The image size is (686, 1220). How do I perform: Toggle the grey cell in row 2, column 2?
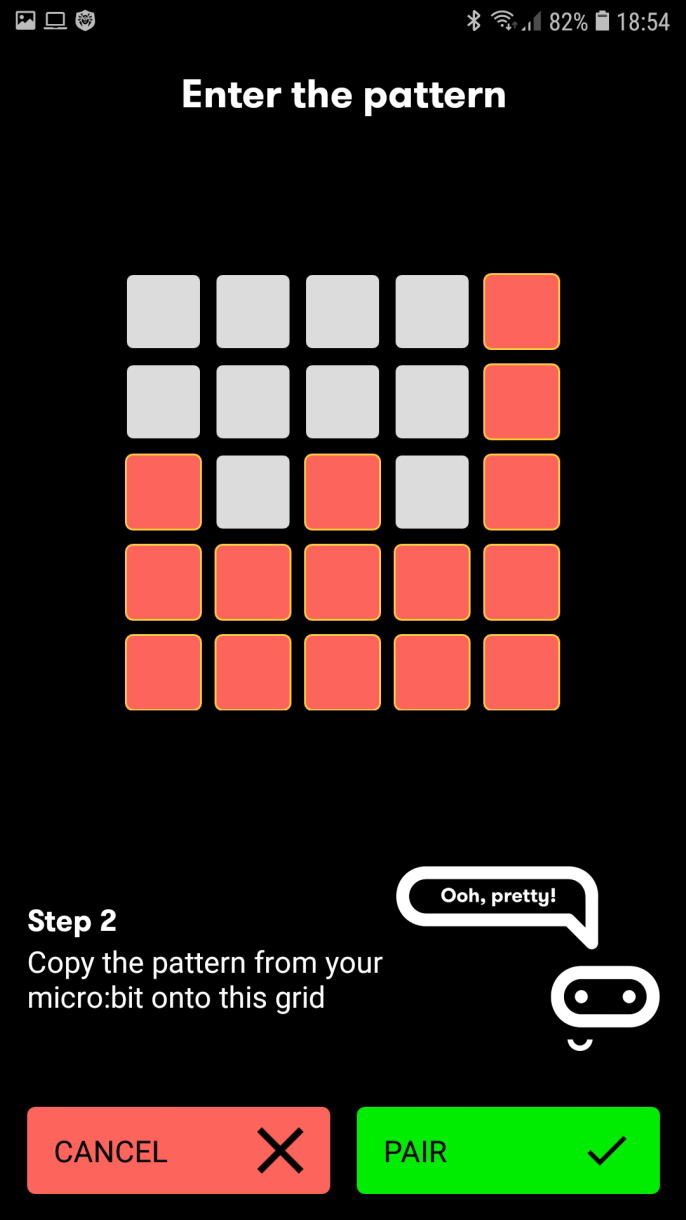253,402
